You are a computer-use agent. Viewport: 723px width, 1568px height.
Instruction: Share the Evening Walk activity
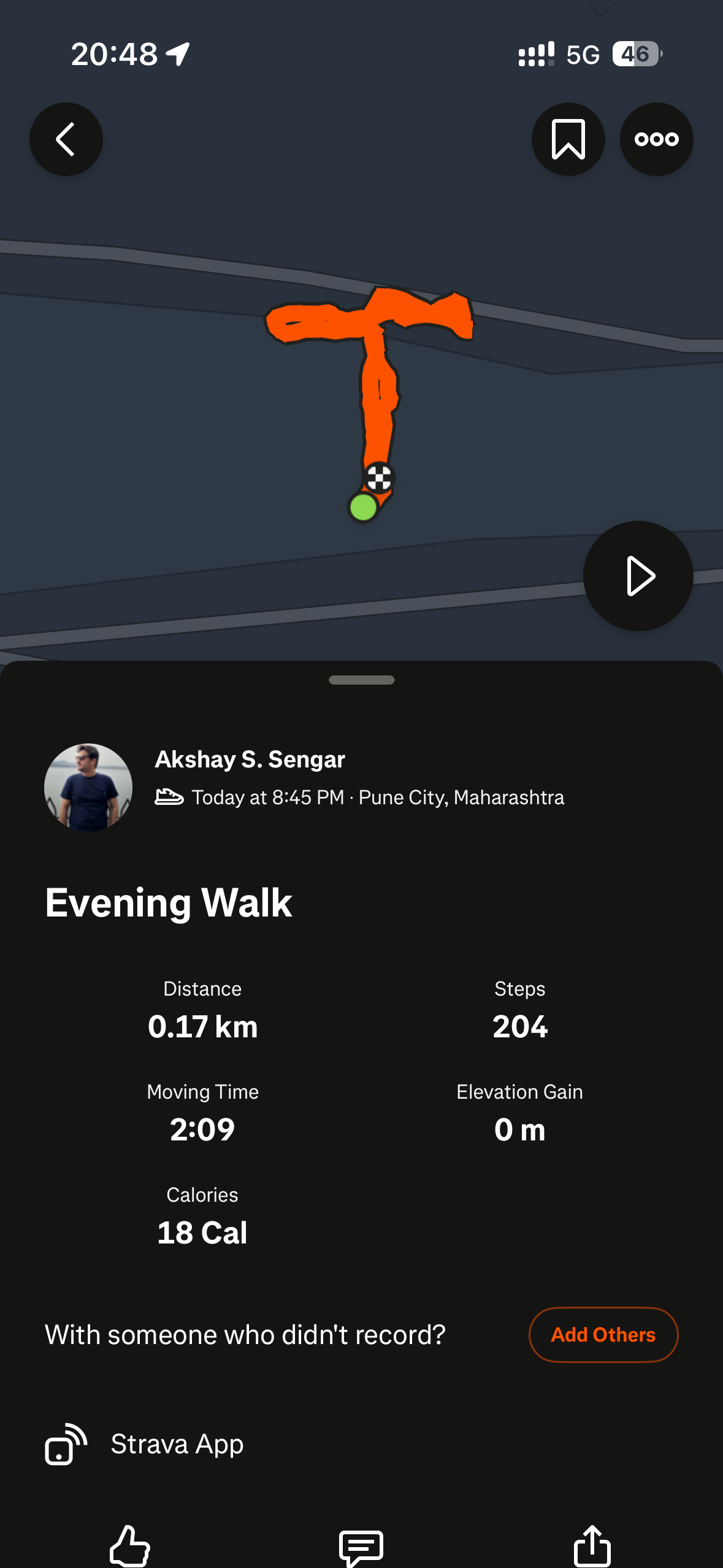(x=592, y=1546)
